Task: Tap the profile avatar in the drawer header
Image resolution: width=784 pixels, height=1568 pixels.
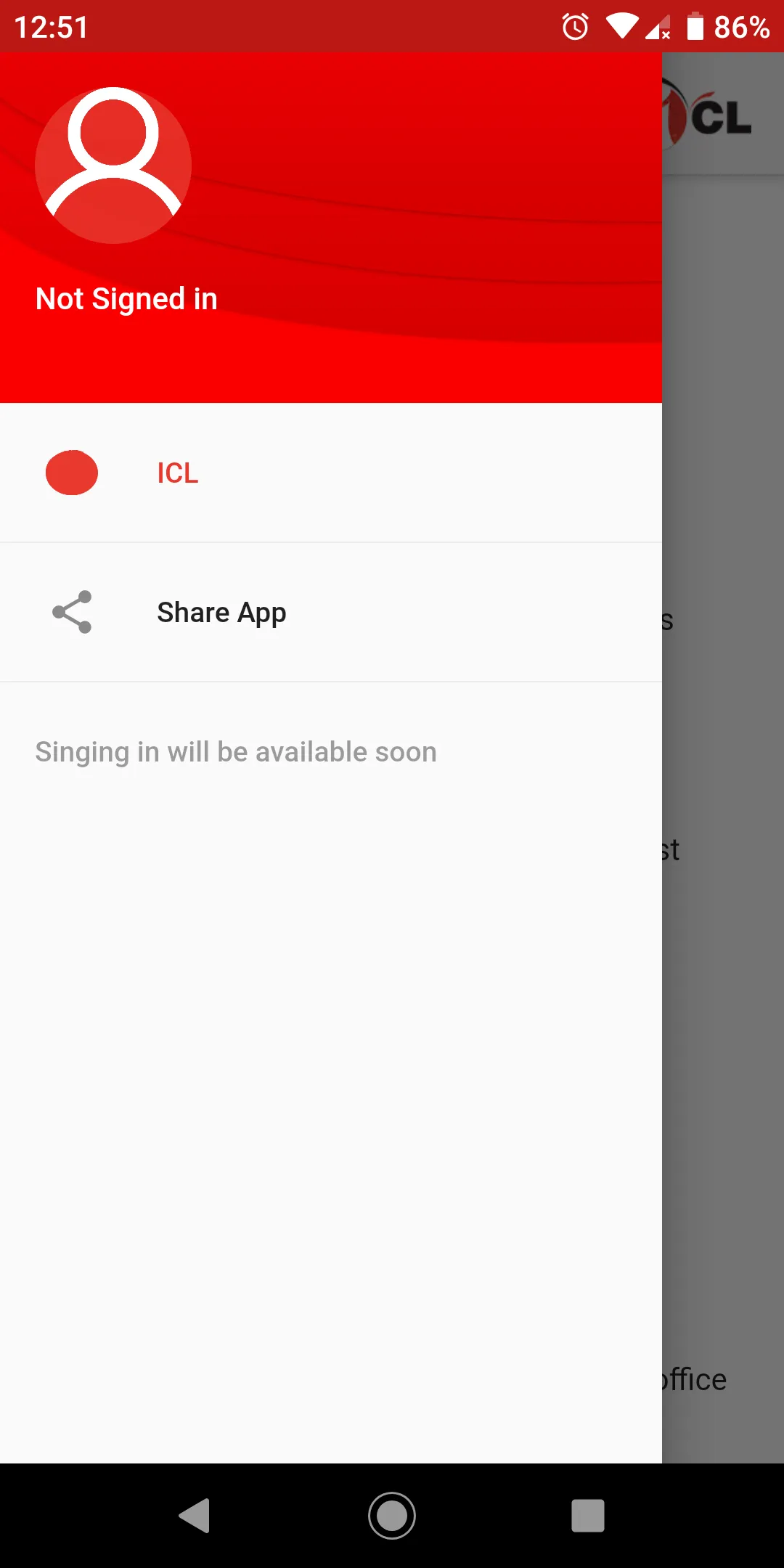Action: pyautogui.click(x=113, y=166)
